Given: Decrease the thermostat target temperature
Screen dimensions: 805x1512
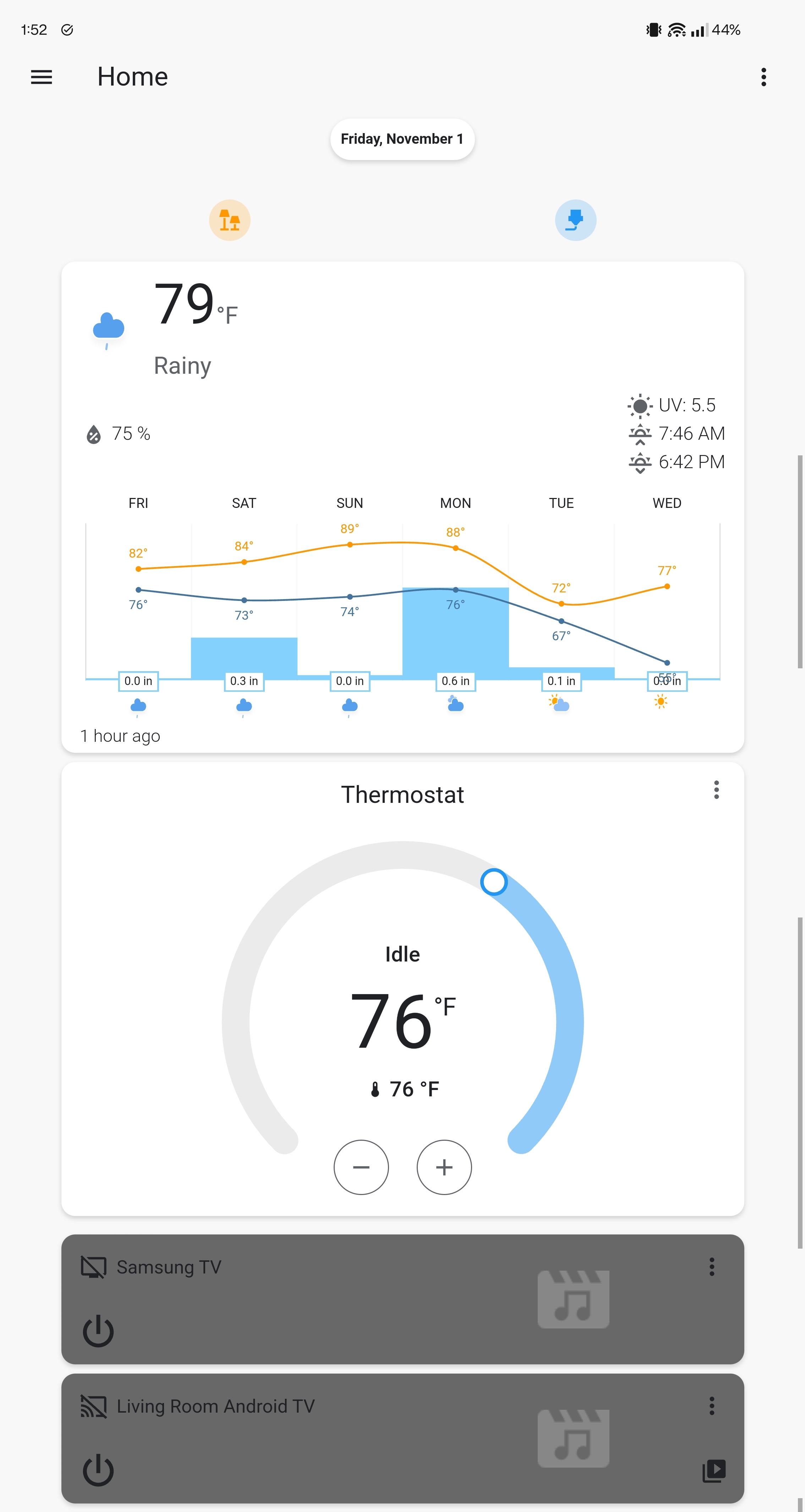Looking at the screenshot, I should [x=361, y=1167].
